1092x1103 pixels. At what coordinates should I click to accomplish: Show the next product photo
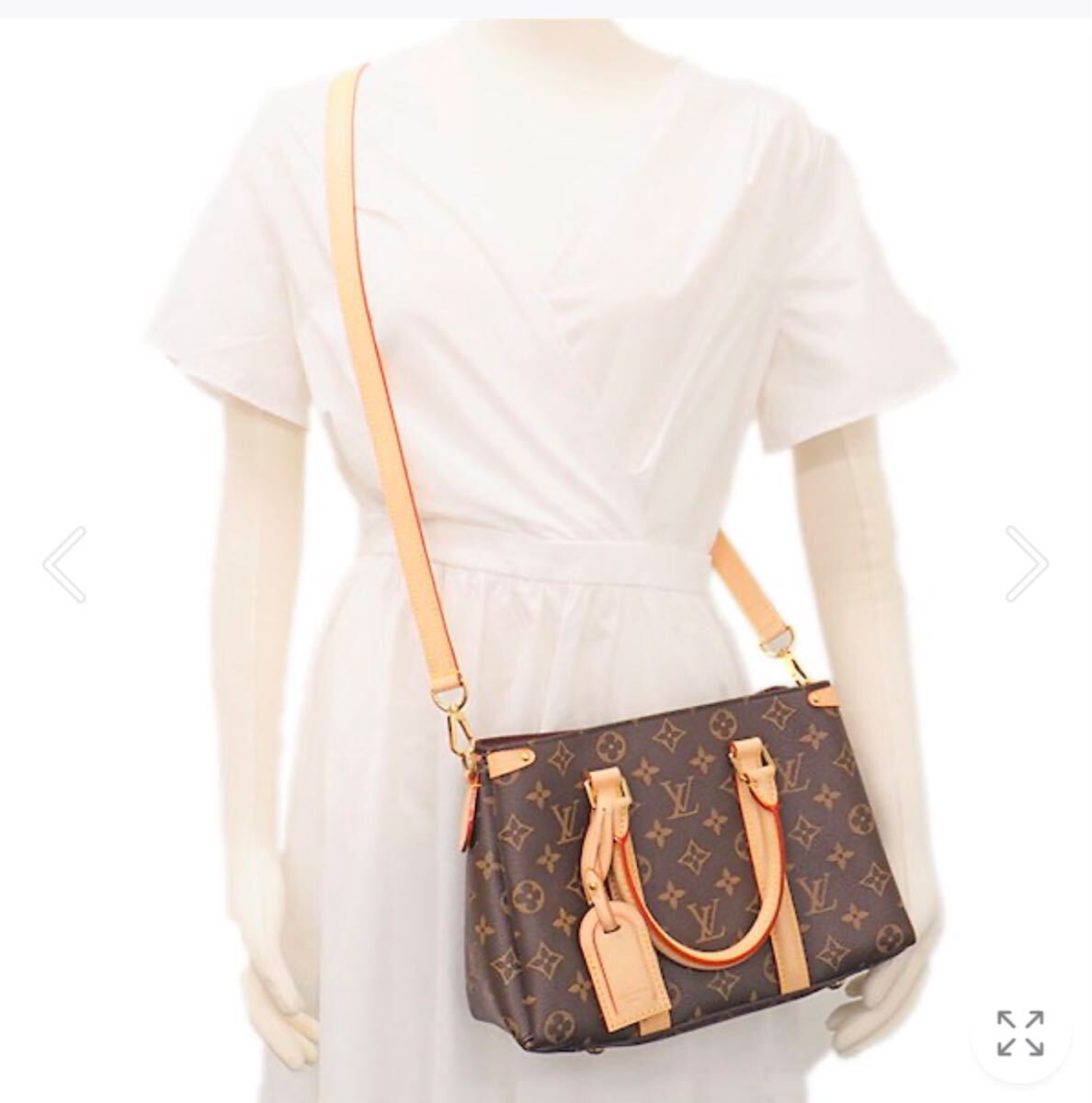pos(1026,564)
